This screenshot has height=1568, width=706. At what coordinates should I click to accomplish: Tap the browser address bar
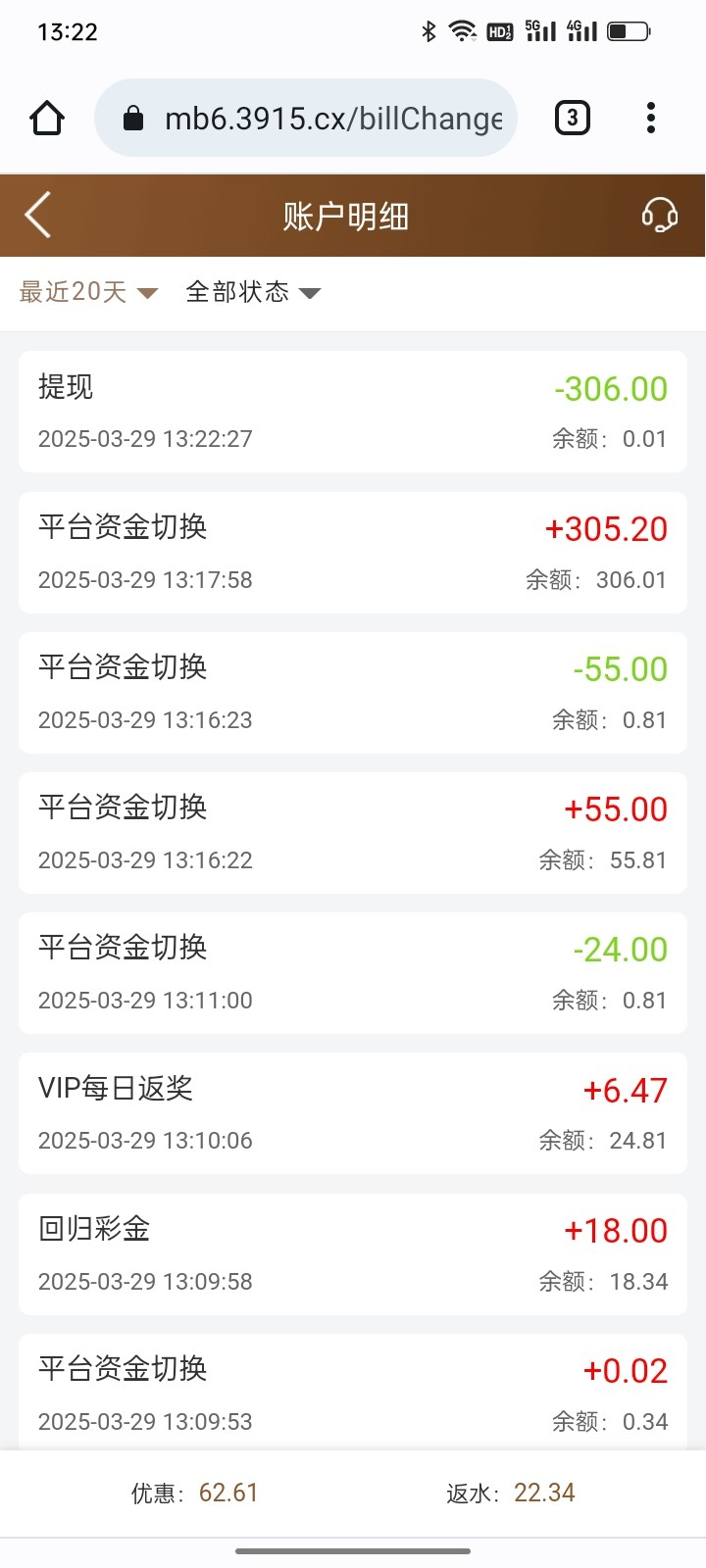pyautogui.click(x=306, y=119)
